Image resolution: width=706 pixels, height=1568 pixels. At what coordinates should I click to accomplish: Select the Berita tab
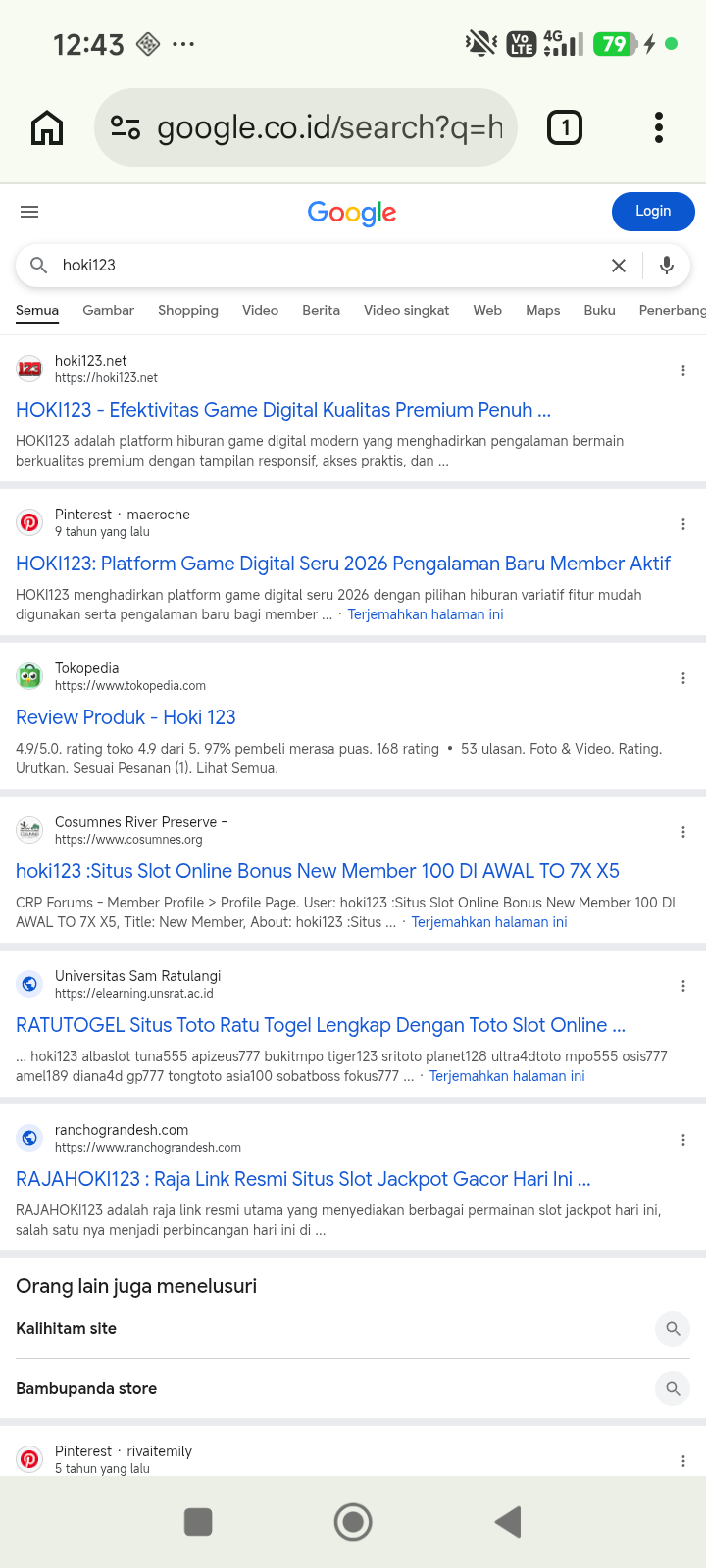click(x=321, y=310)
